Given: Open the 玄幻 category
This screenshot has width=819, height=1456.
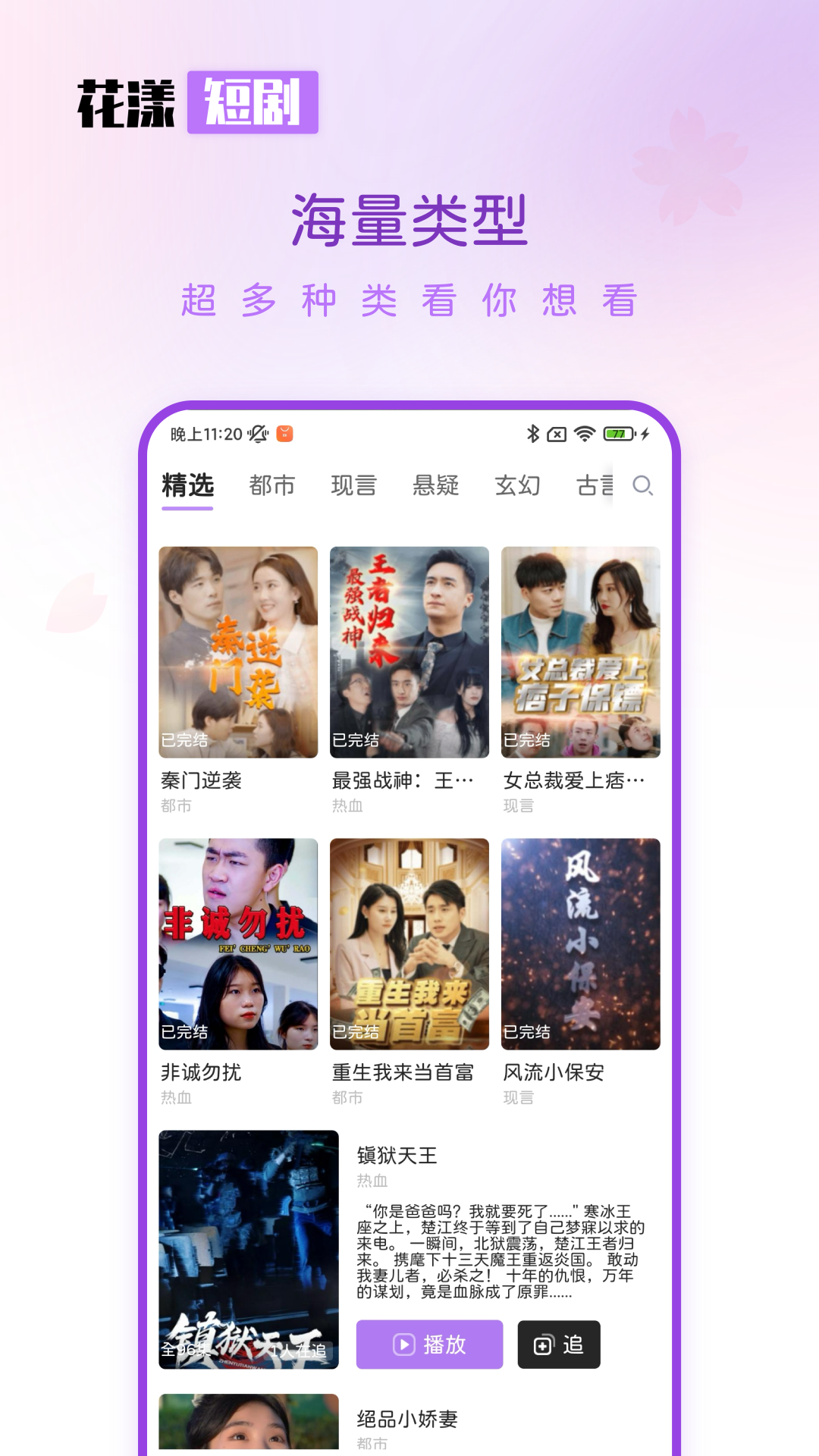Looking at the screenshot, I should tap(518, 486).
